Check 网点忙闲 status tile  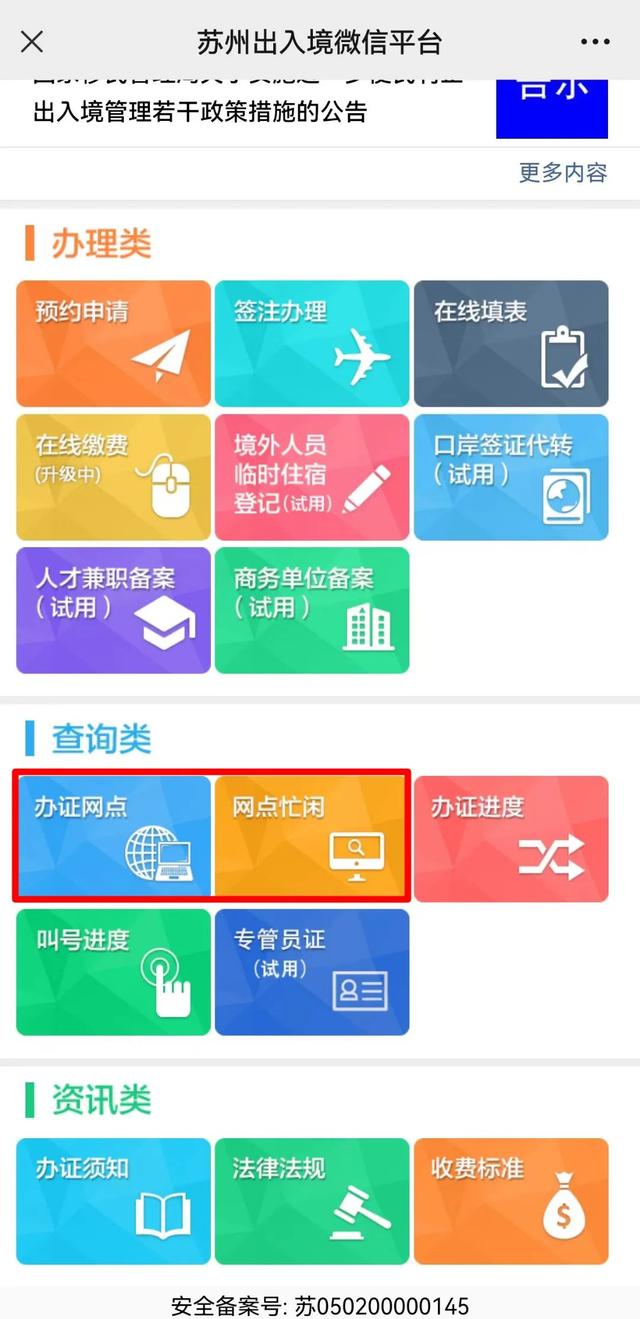coord(310,837)
